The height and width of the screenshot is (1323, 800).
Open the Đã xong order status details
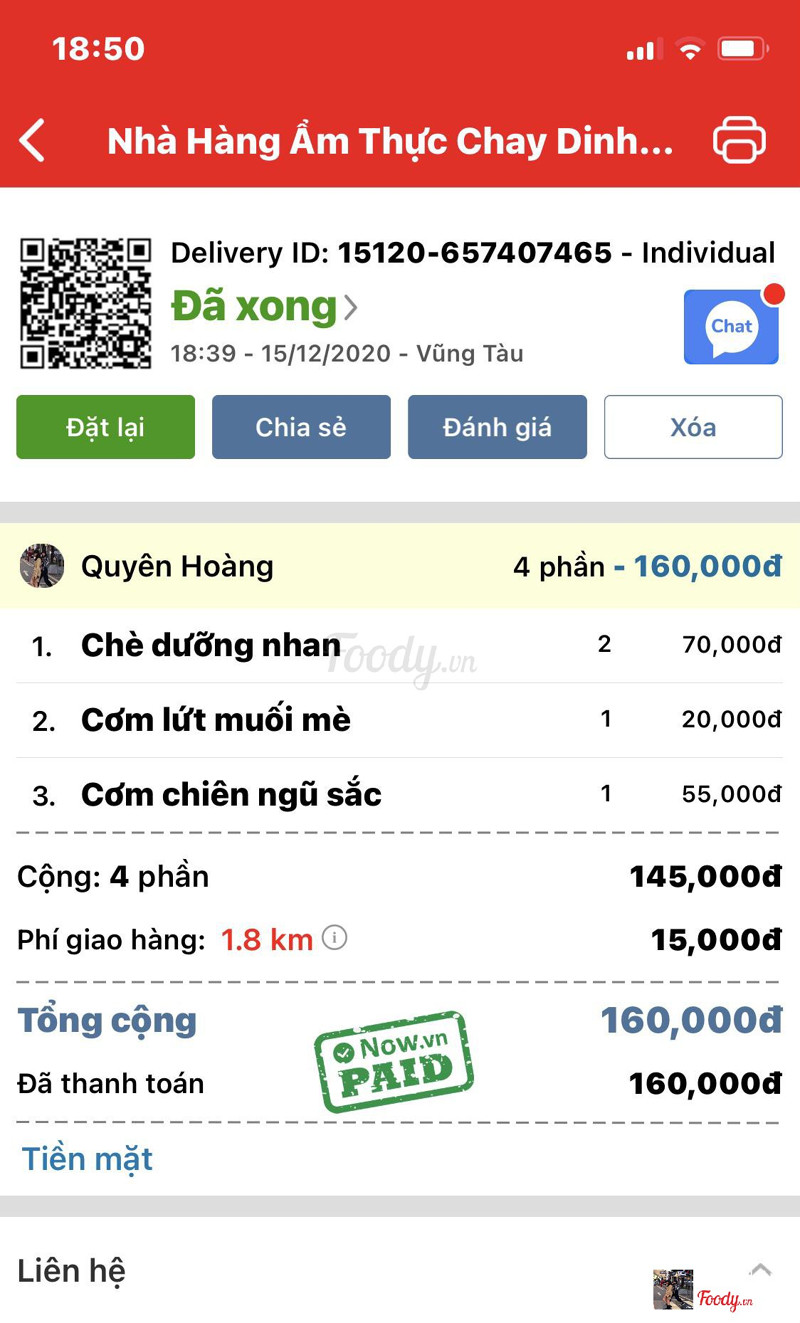[x=264, y=307]
